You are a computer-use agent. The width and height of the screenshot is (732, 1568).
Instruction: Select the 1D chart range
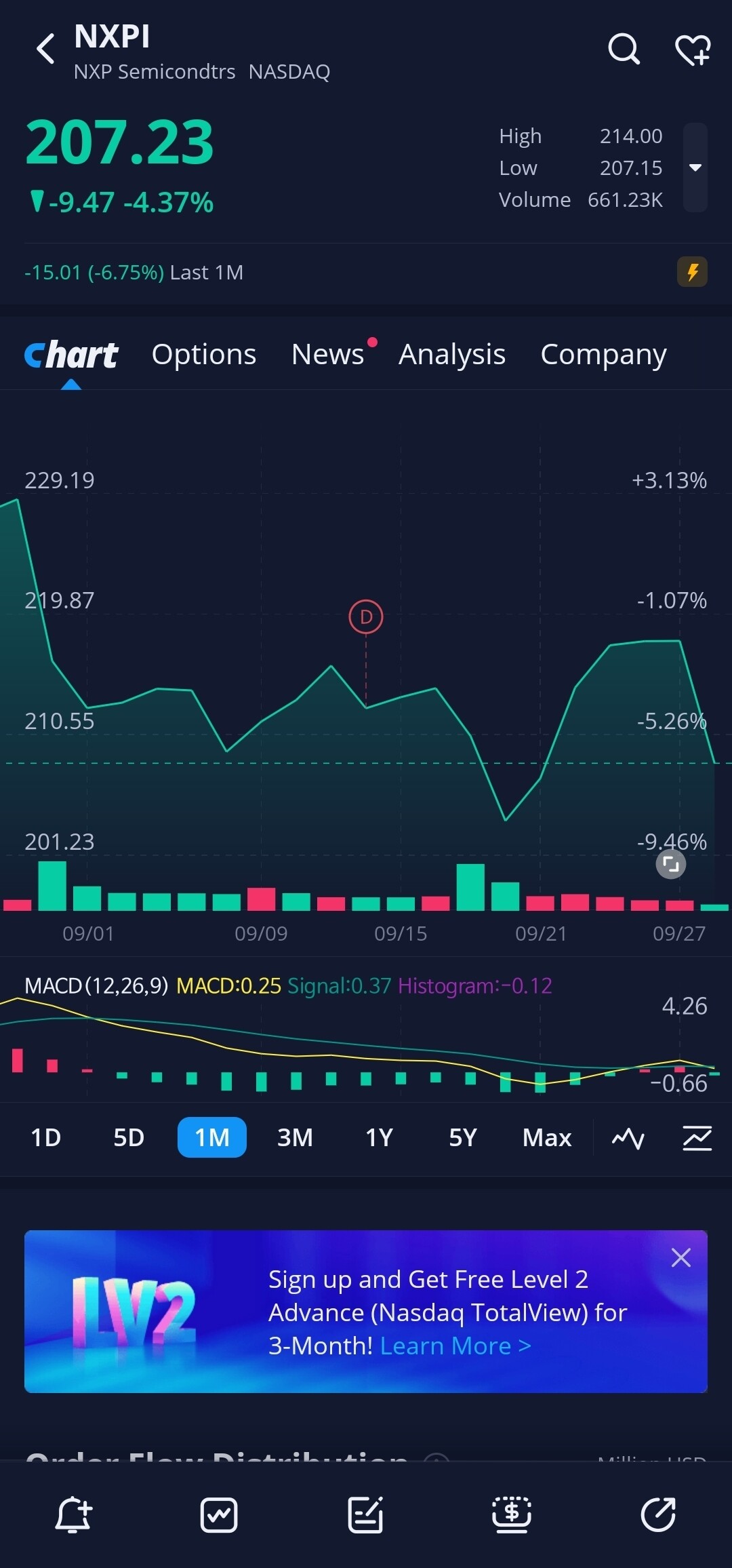(x=46, y=1137)
